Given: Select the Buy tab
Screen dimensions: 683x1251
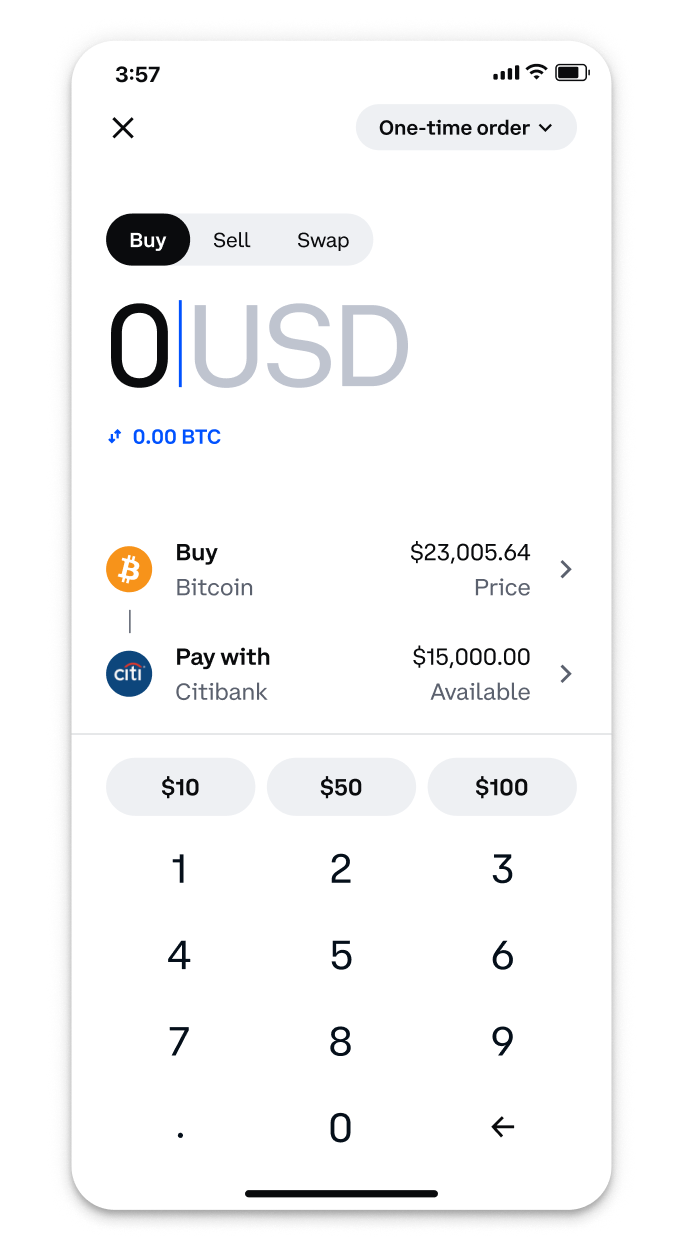Looking at the screenshot, I should pos(148,240).
